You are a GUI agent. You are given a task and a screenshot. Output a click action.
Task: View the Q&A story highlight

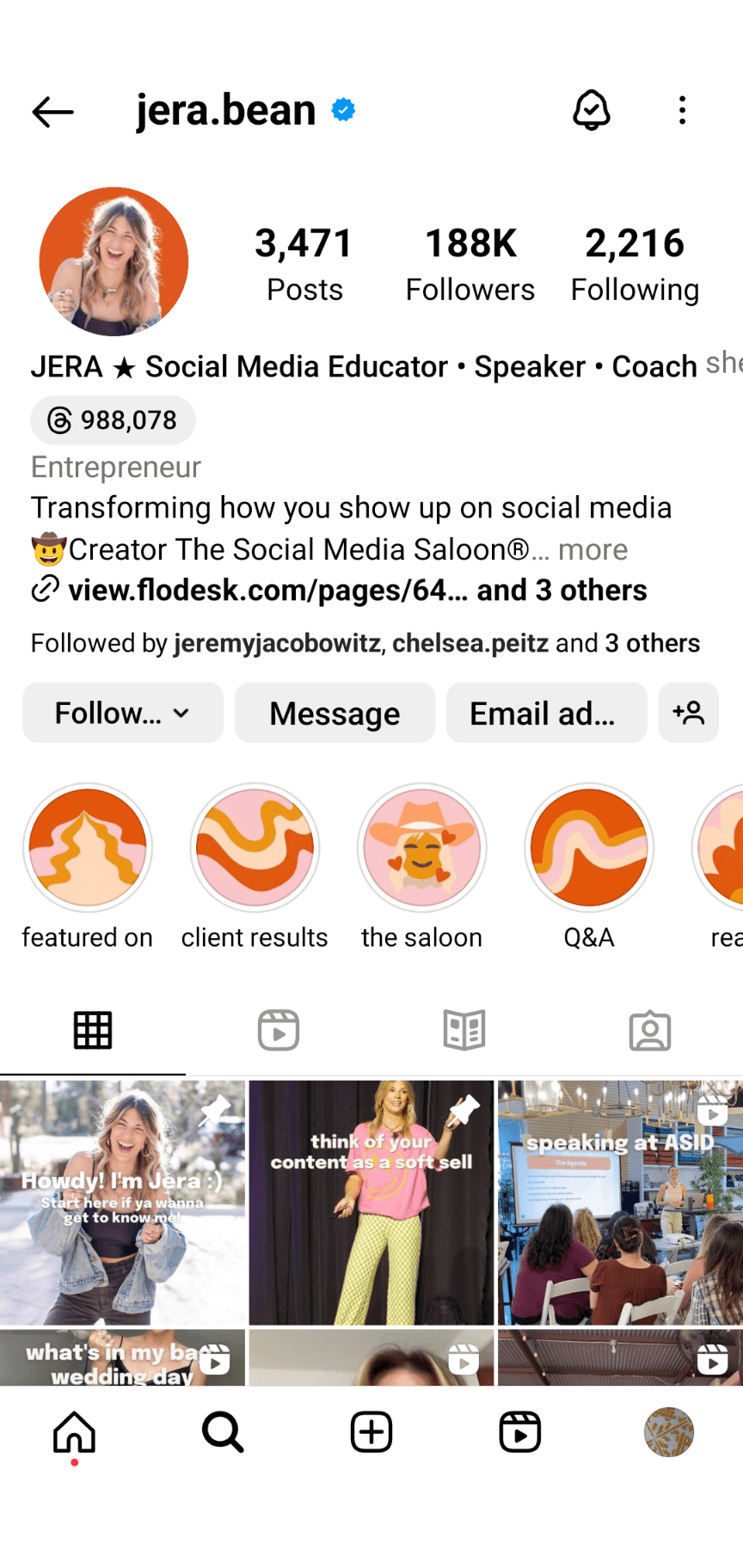(x=588, y=847)
